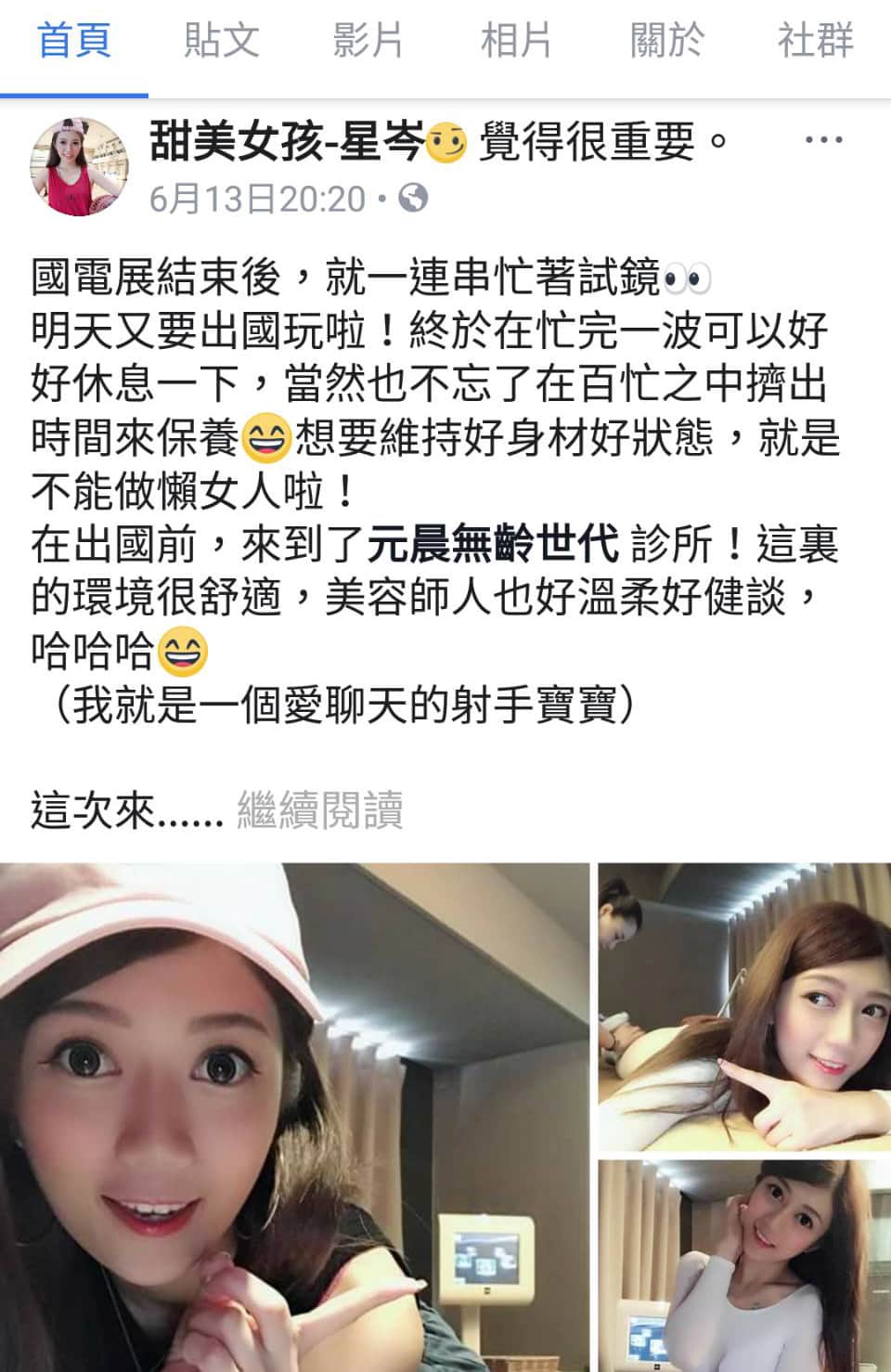Open the lower-right photo in white top
891x1372 pixels.
point(743,1265)
